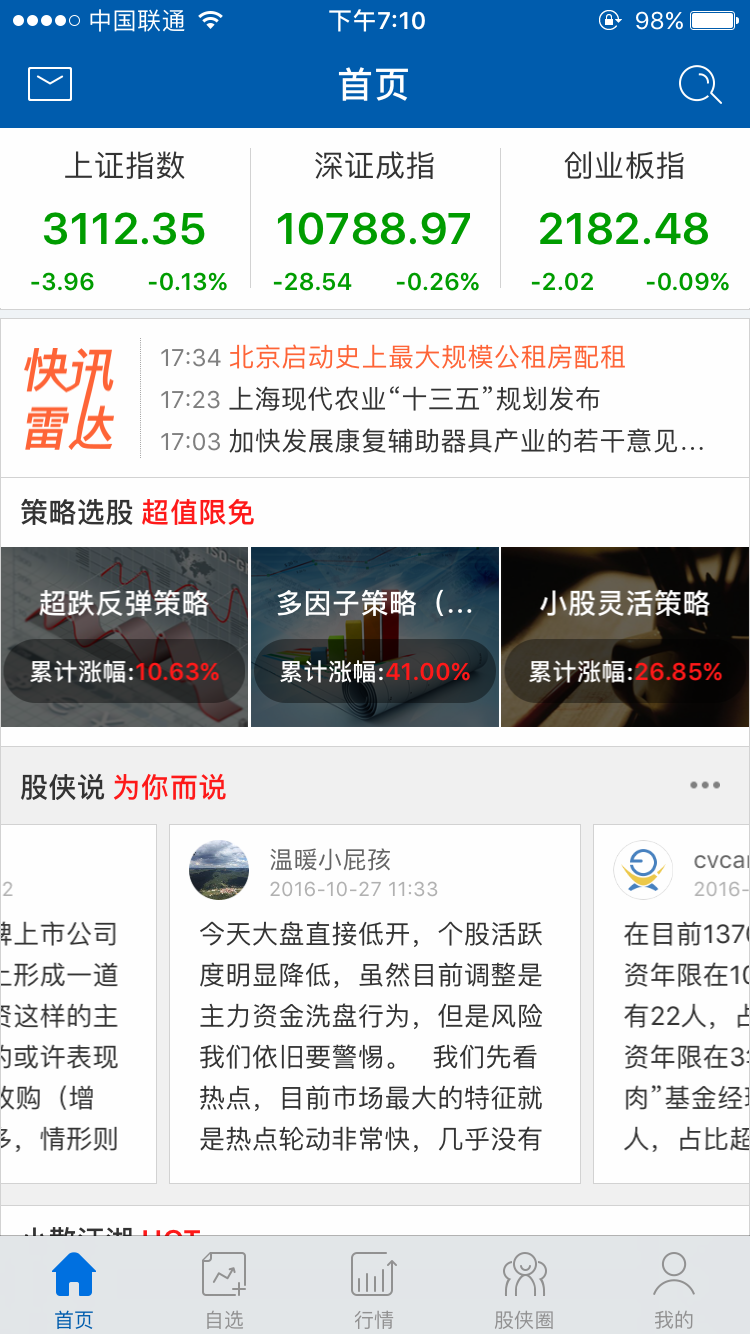Open the 多因子策略 strategy card
750x1334 pixels.
click(x=375, y=636)
